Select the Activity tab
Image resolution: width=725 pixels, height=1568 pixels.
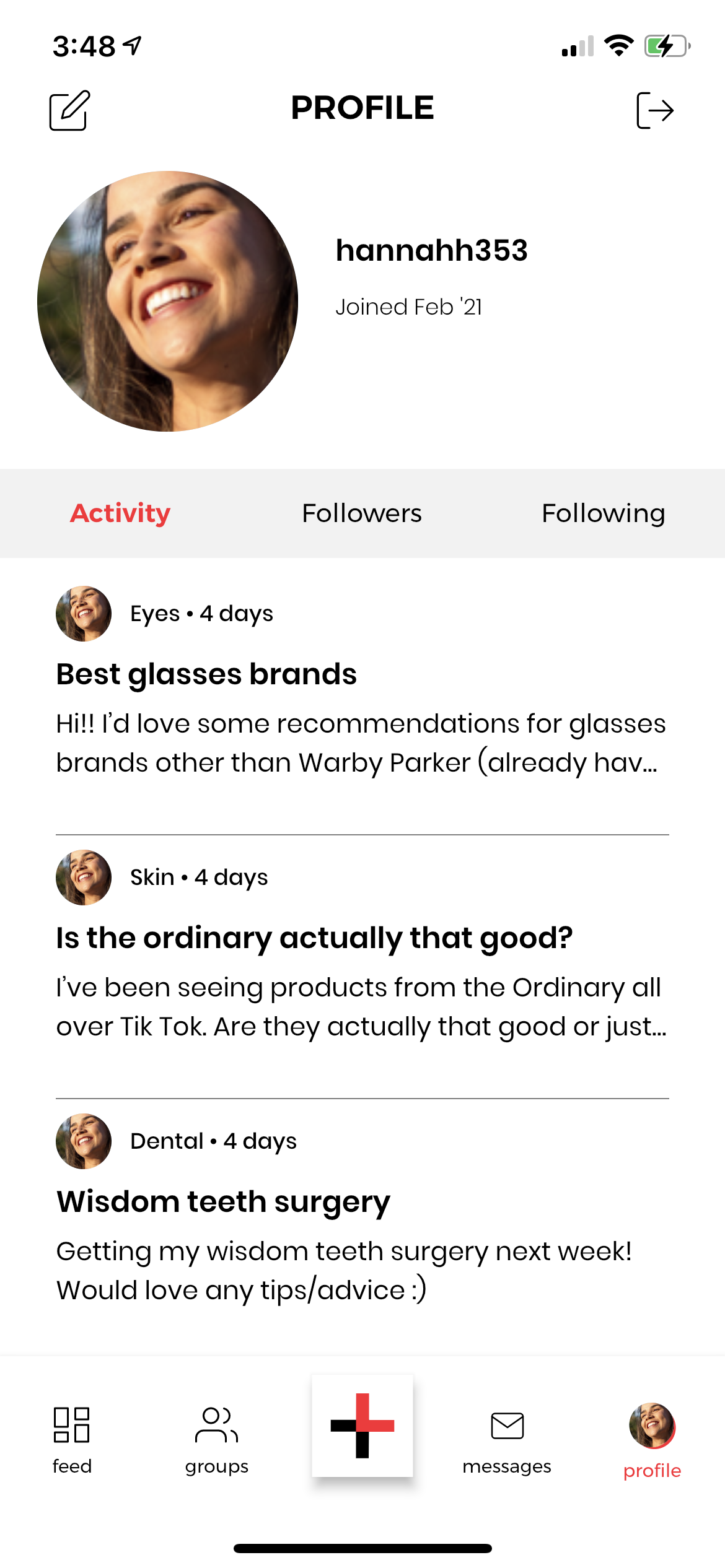(x=120, y=513)
